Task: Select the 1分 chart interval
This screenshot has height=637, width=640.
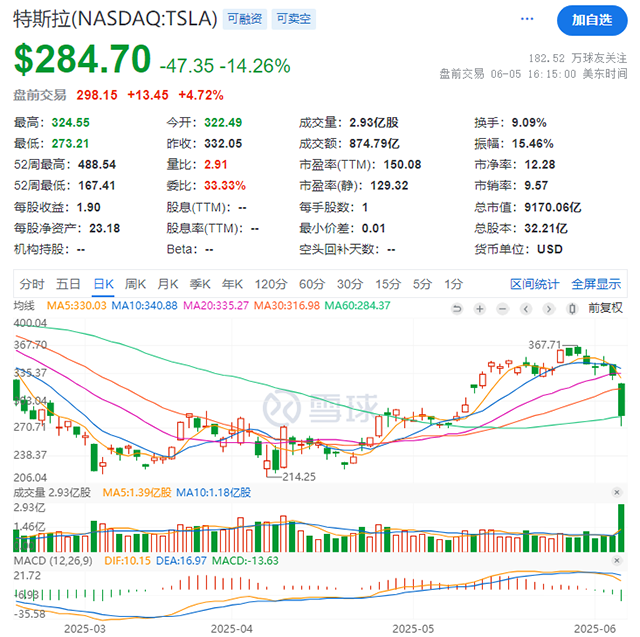Action: point(453,283)
